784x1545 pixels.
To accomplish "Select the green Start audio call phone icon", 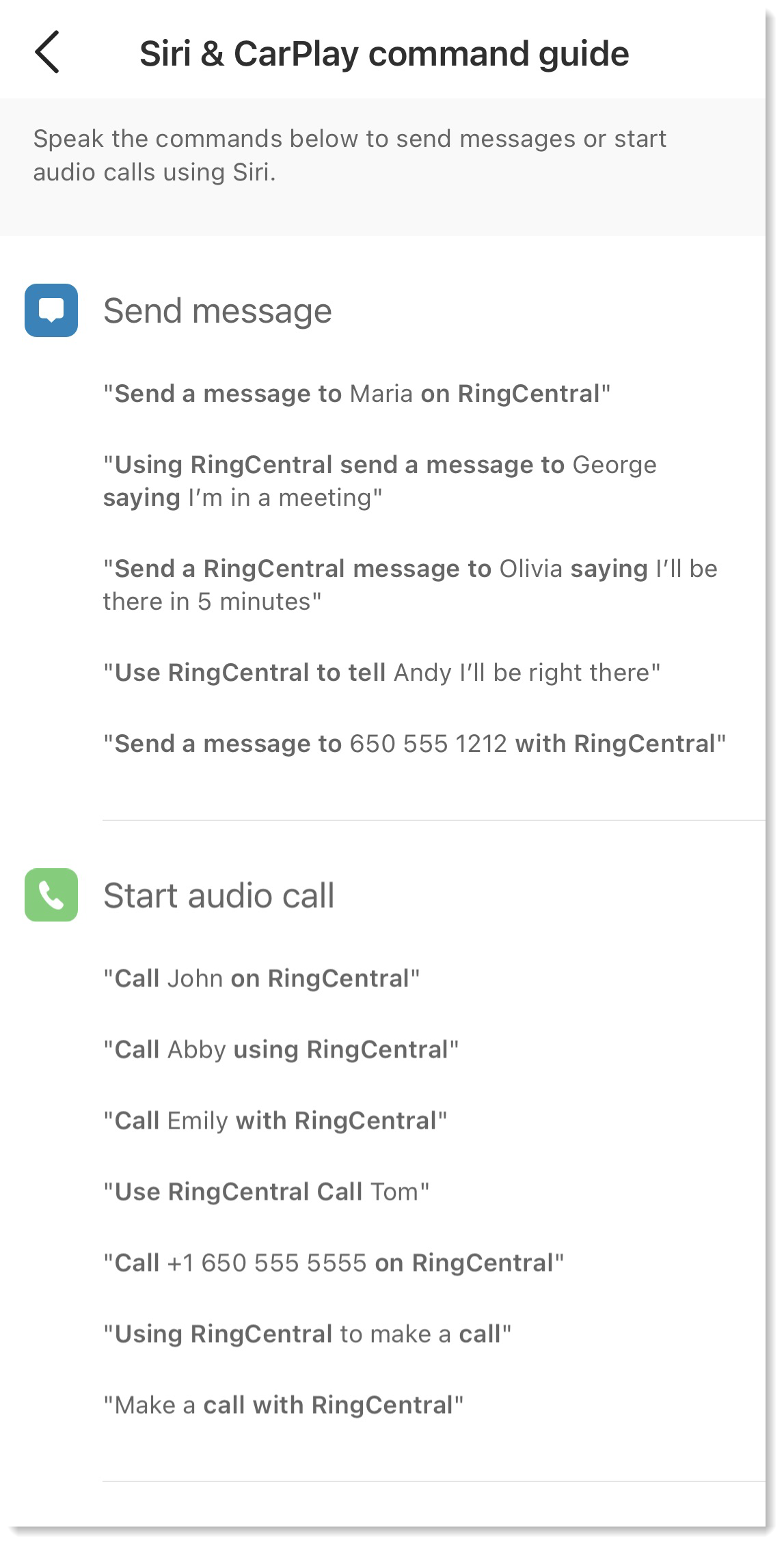I will (51, 896).
